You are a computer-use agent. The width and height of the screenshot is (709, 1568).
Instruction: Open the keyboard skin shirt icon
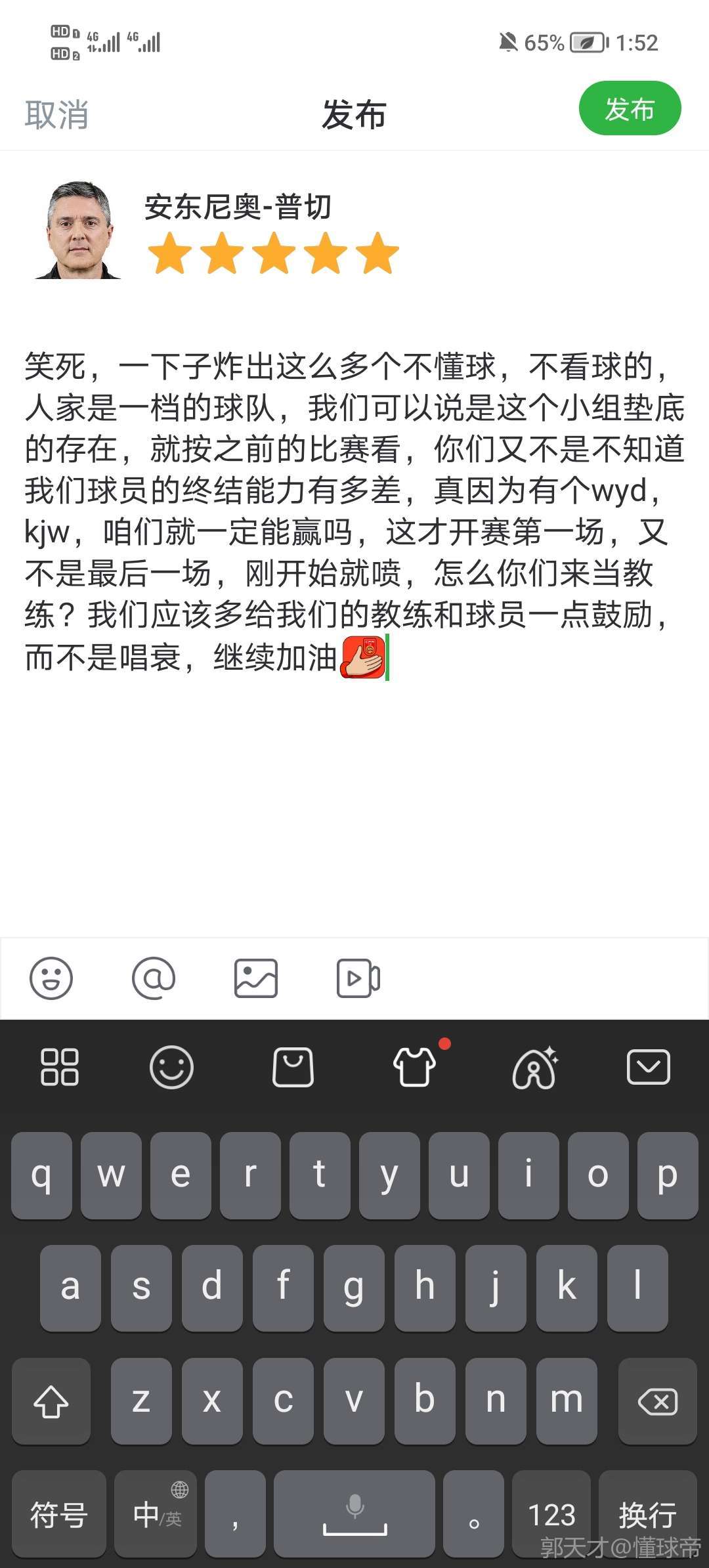(414, 1067)
